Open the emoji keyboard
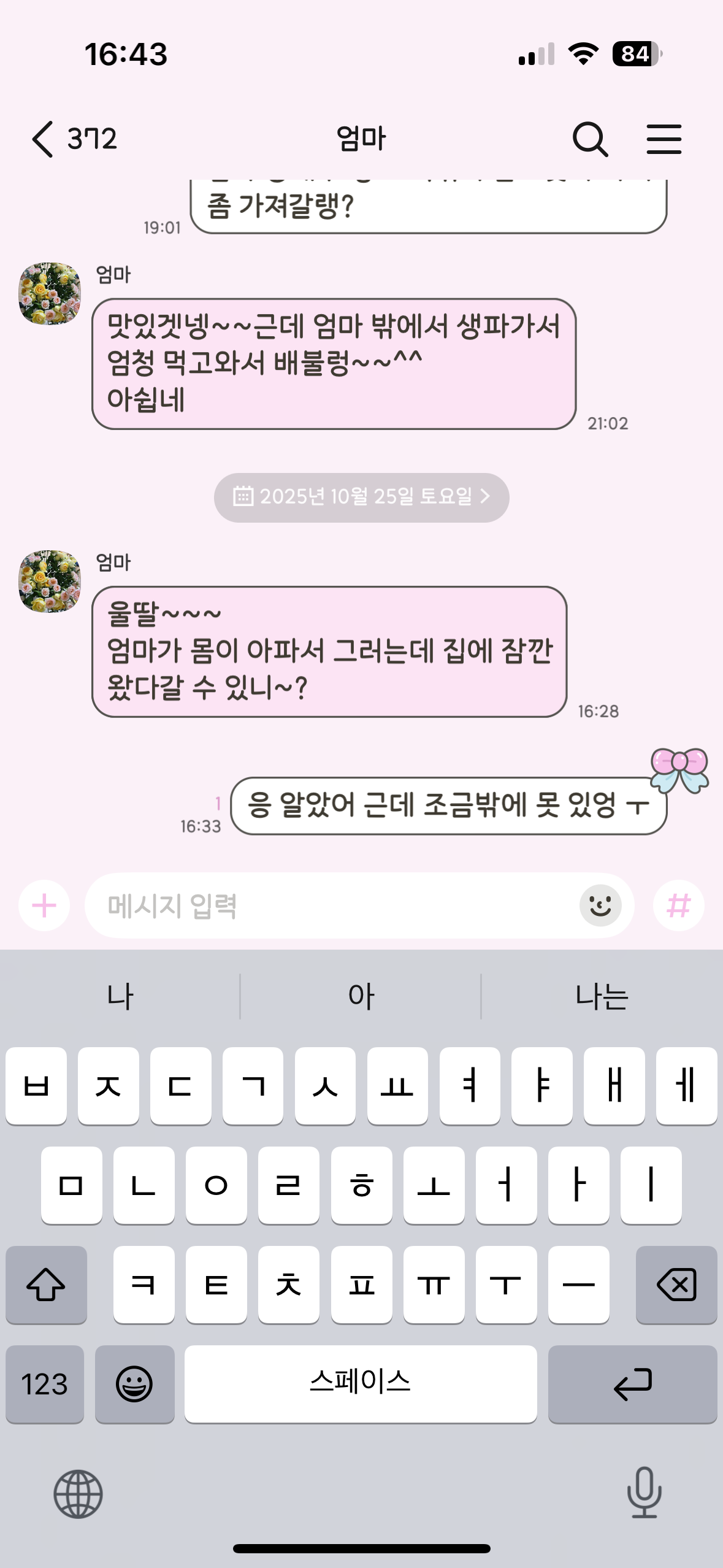The image size is (723, 1568). 134,1384
